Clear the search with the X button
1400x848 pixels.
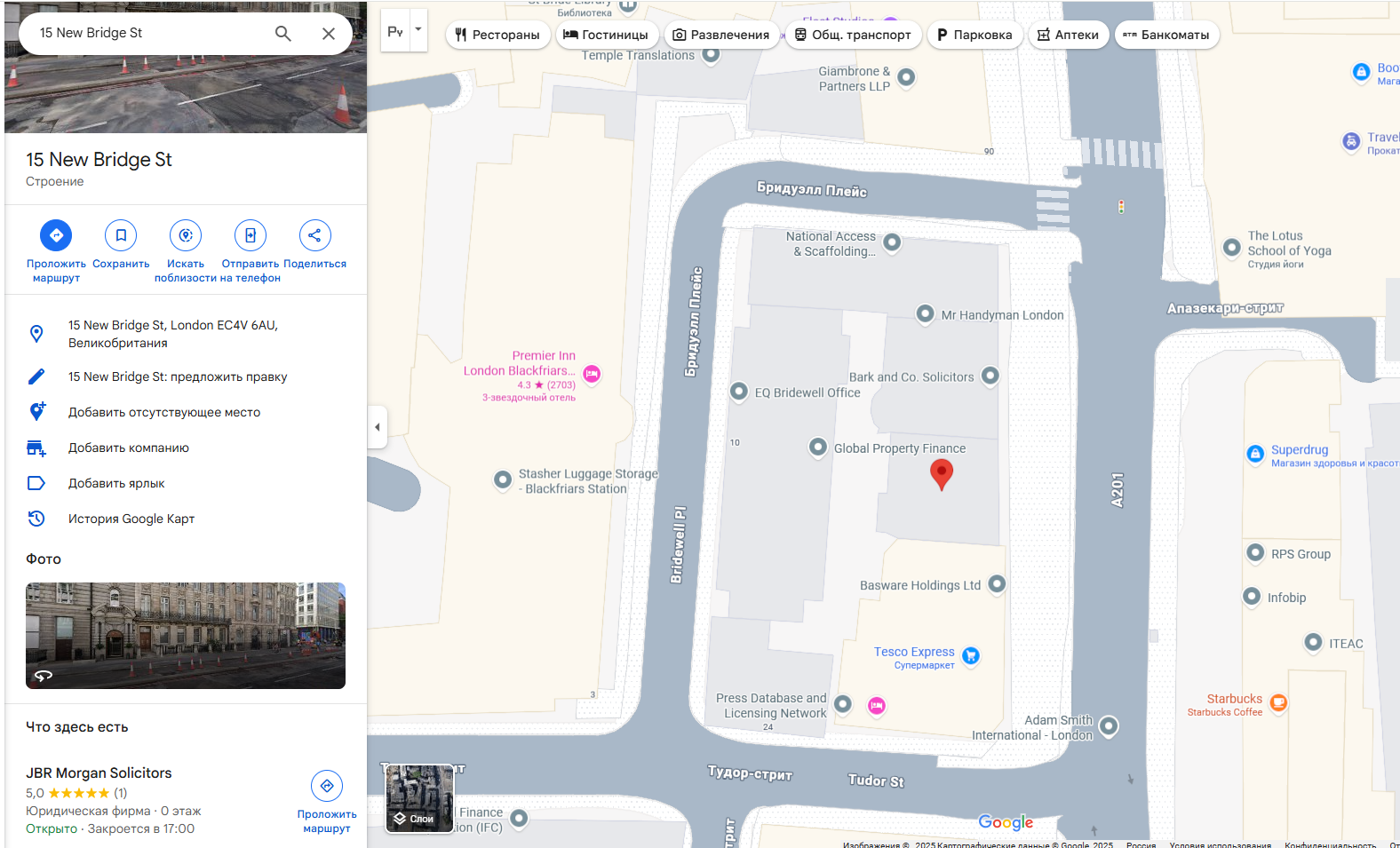328,34
